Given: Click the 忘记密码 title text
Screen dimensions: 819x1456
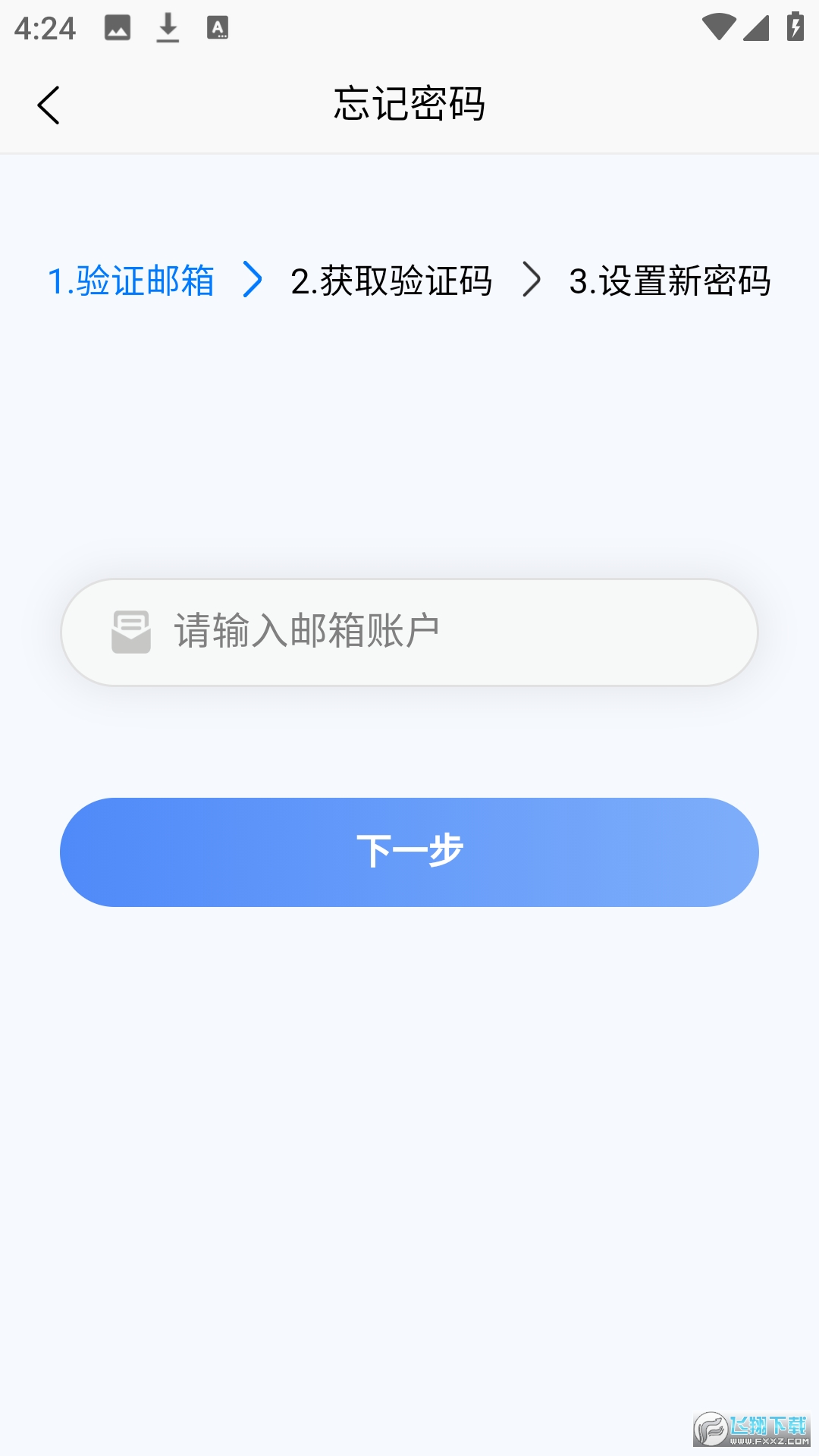Looking at the screenshot, I should tap(409, 105).
